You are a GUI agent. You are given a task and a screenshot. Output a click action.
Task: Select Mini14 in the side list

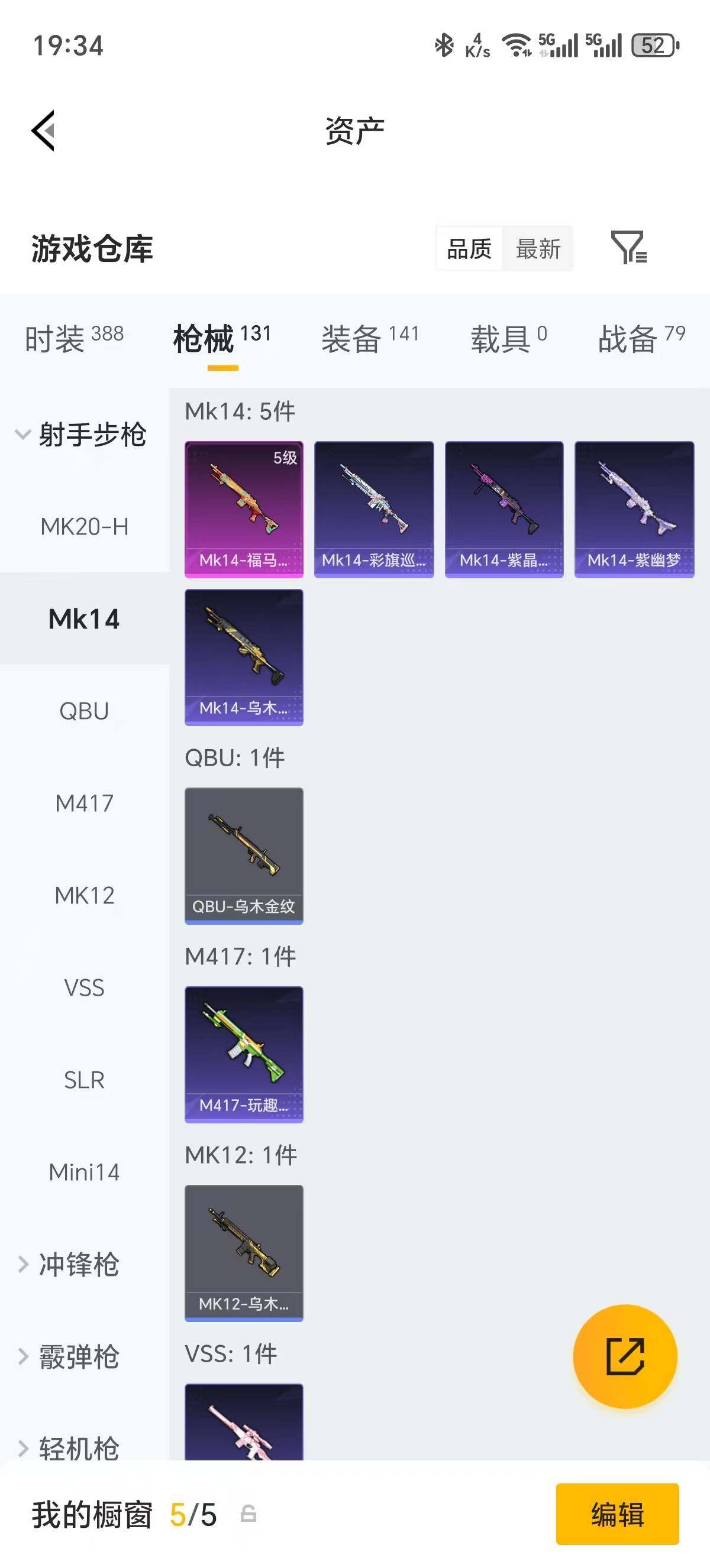click(x=85, y=1172)
